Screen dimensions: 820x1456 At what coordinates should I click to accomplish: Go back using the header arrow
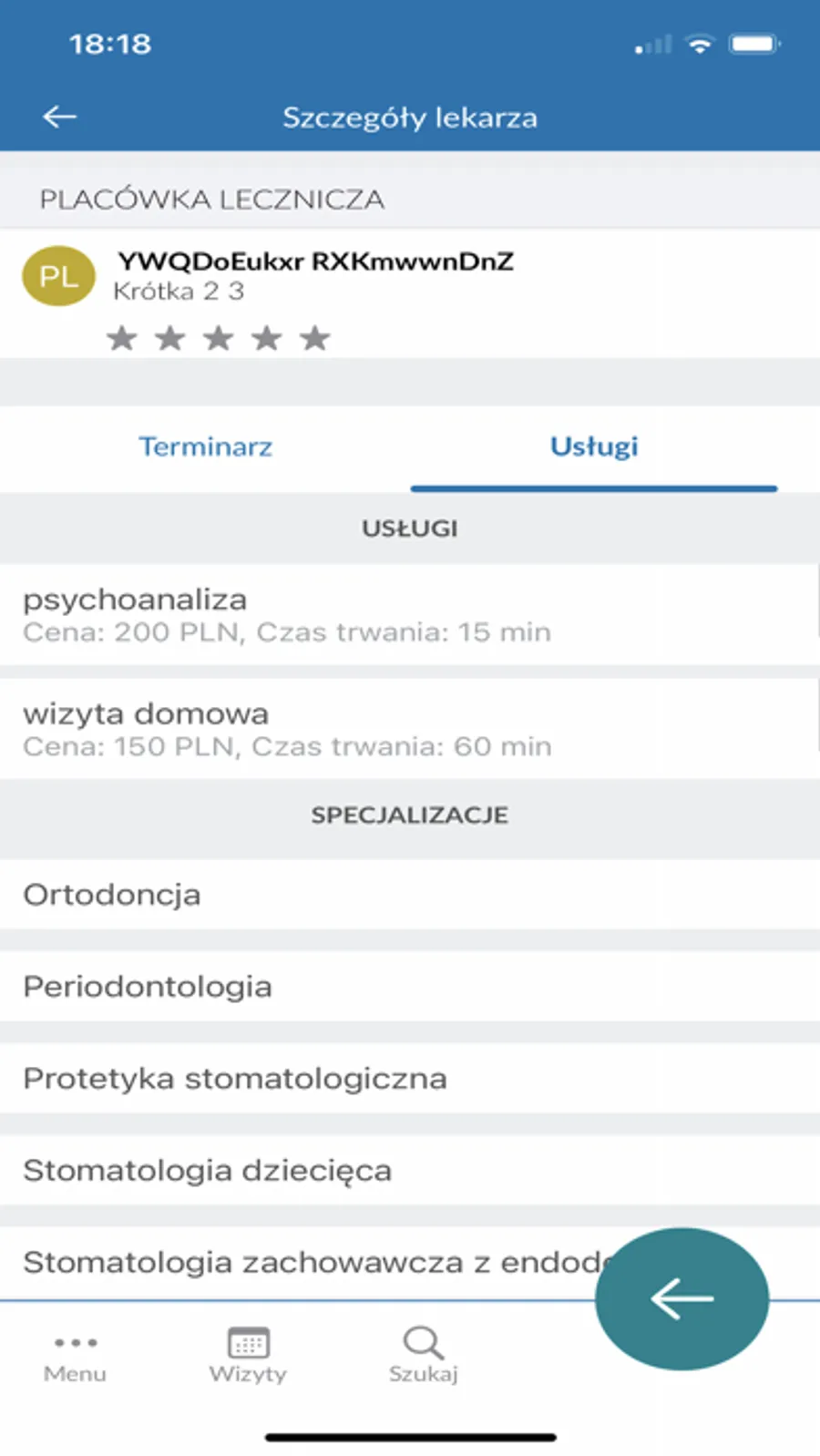(60, 117)
